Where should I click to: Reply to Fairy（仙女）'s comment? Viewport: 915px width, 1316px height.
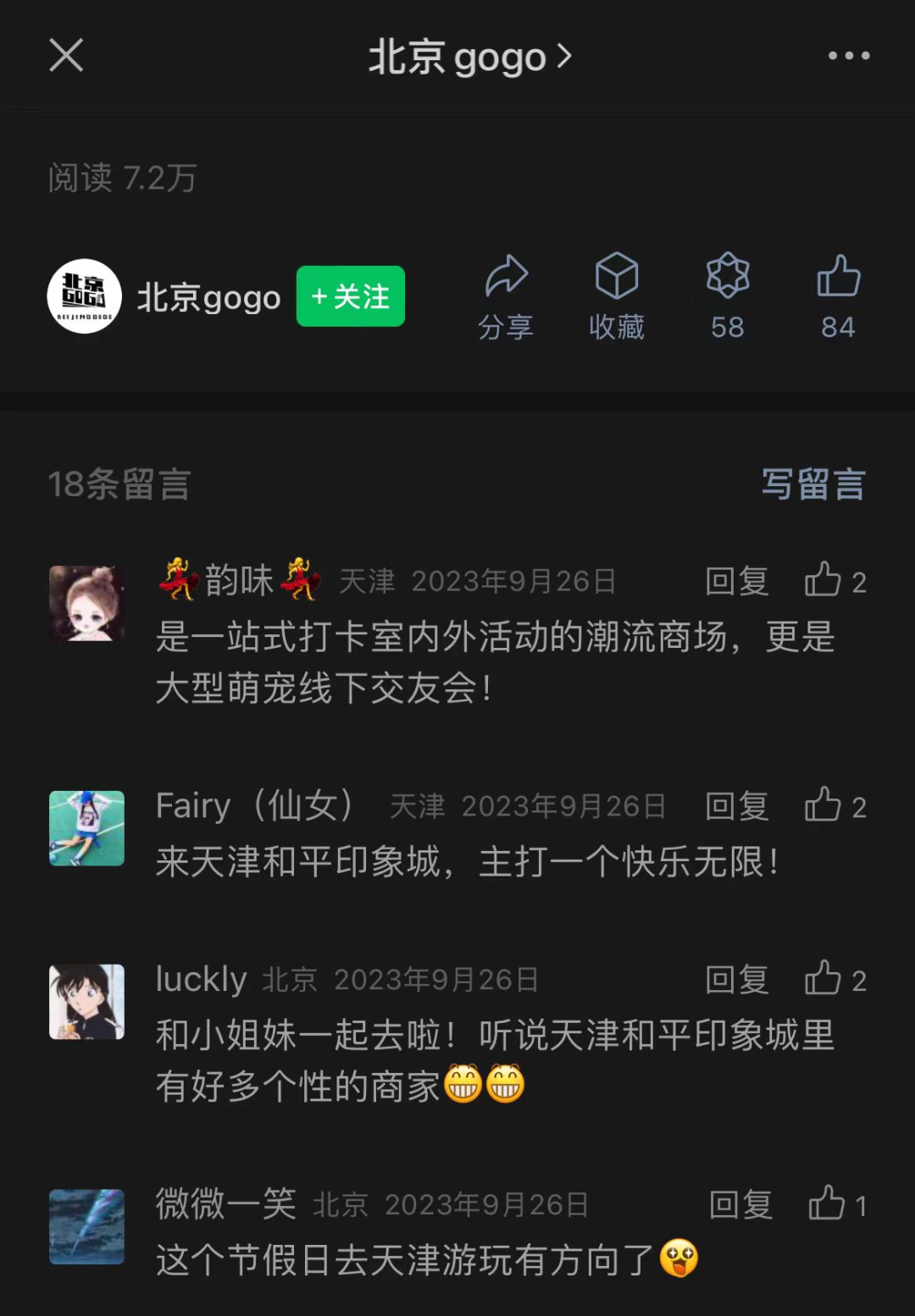(735, 807)
